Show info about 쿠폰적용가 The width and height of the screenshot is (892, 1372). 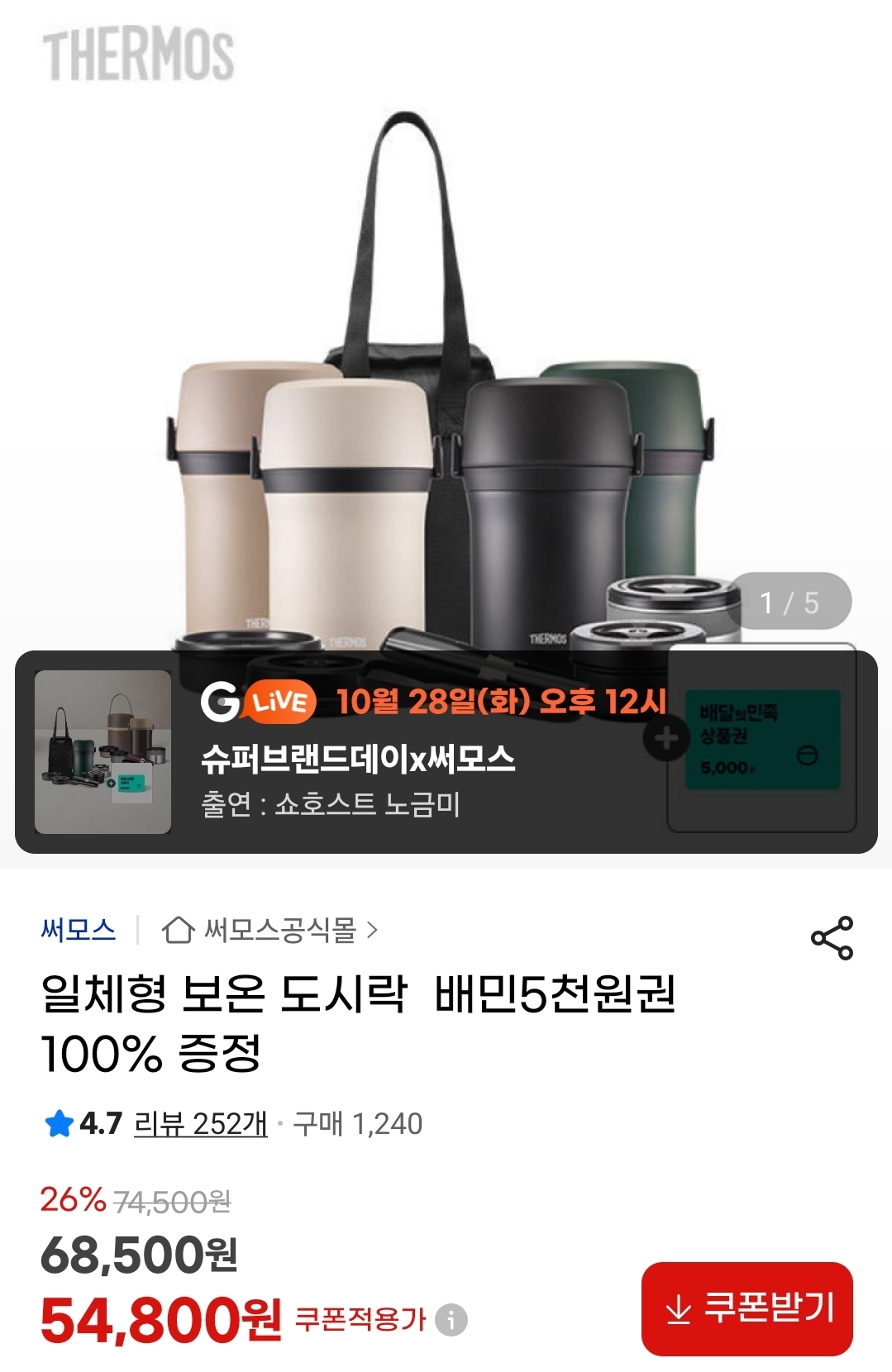click(451, 1319)
